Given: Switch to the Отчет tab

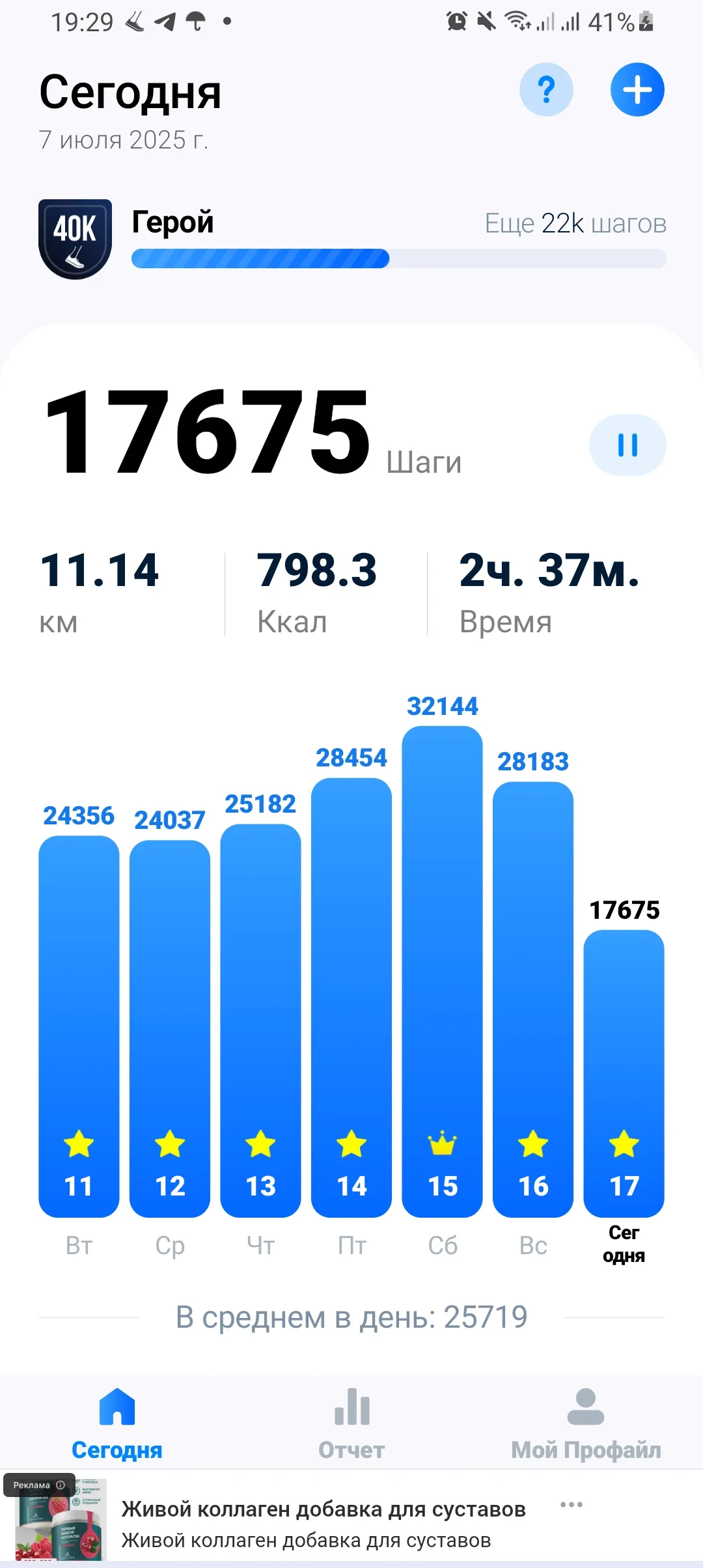Looking at the screenshot, I should point(351,1423).
